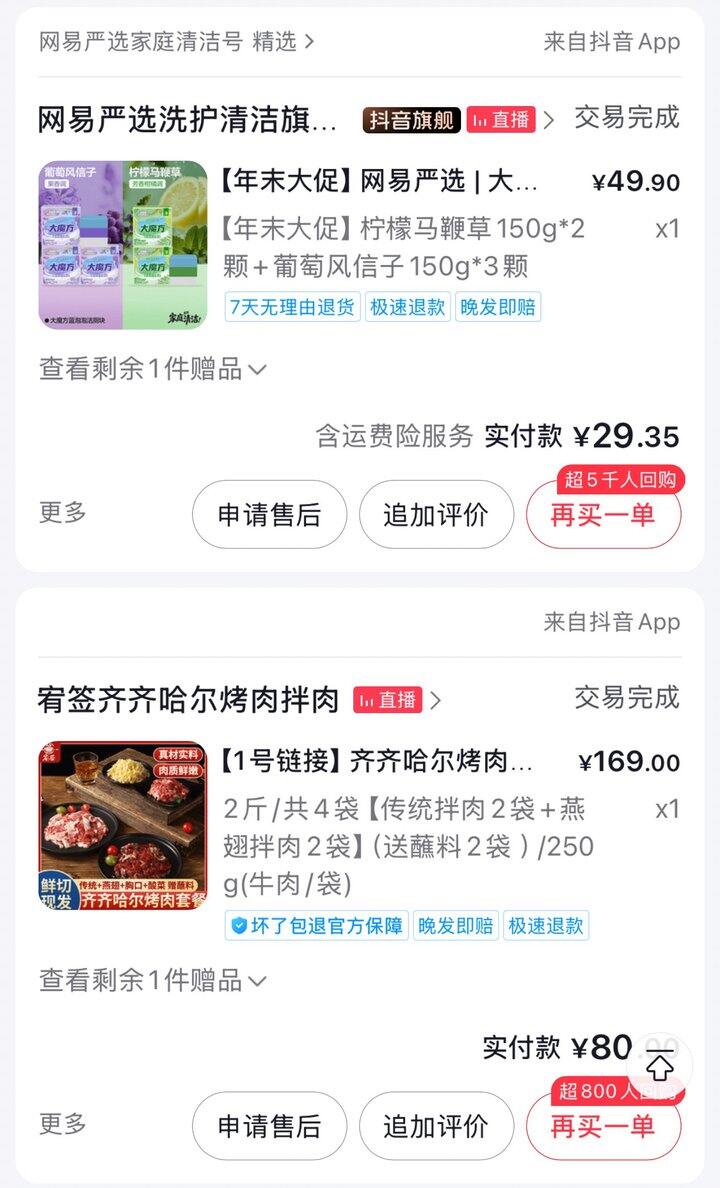Open the 齐齐哈尔烤肉 product image

pyautogui.click(x=123, y=825)
